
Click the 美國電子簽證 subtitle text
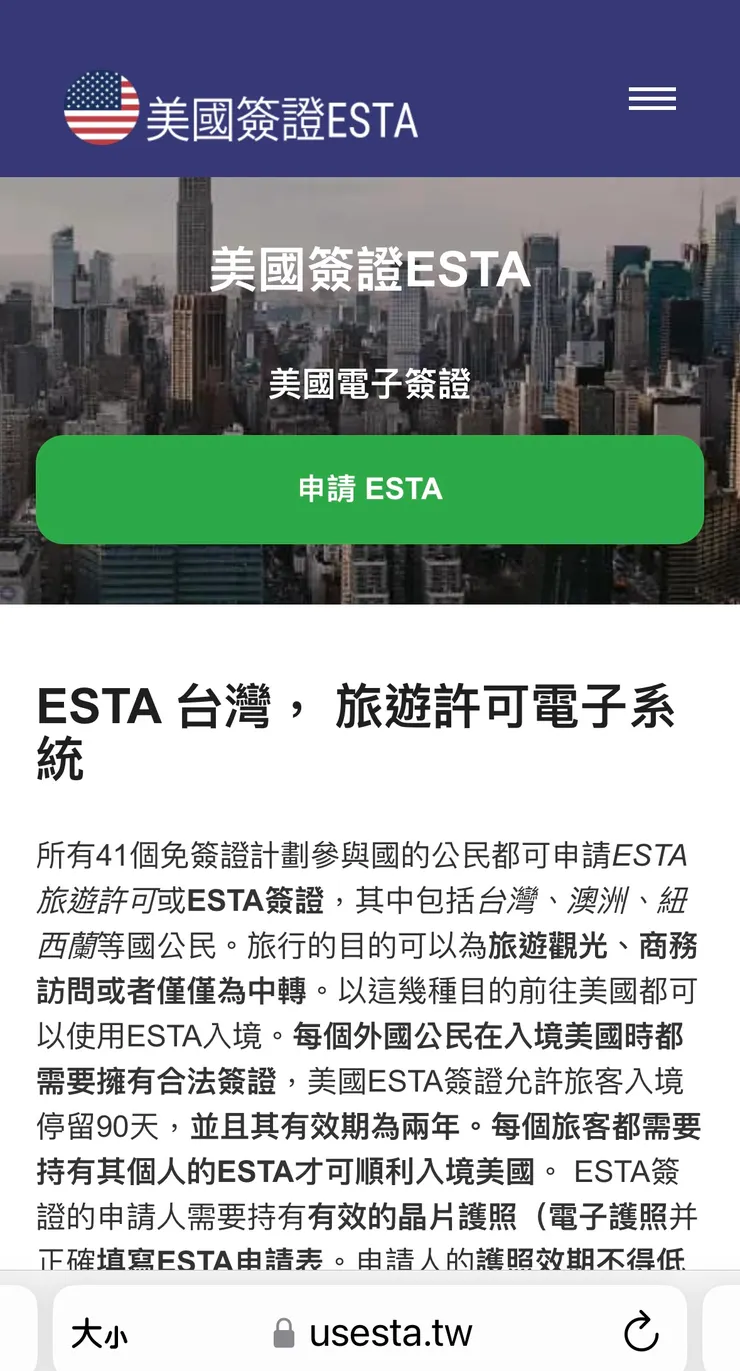coord(370,387)
